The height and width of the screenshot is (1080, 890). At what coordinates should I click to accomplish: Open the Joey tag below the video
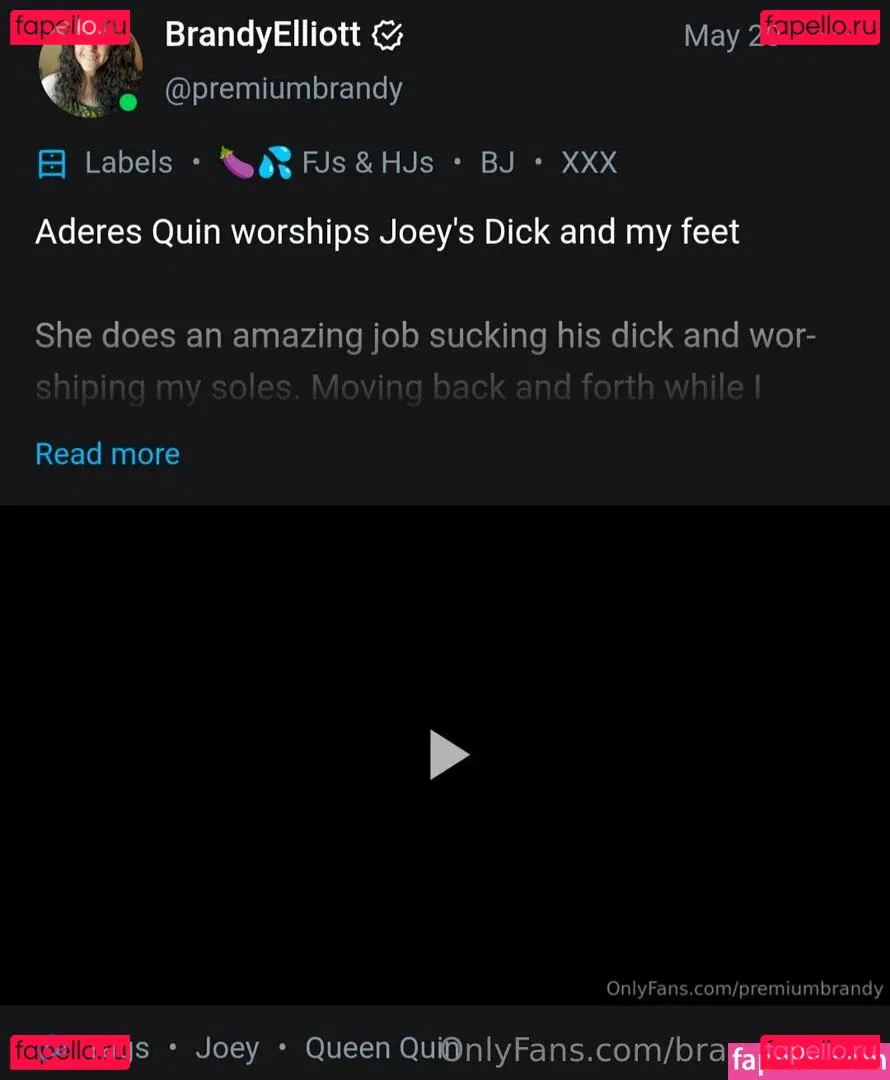[x=227, y=1048]
